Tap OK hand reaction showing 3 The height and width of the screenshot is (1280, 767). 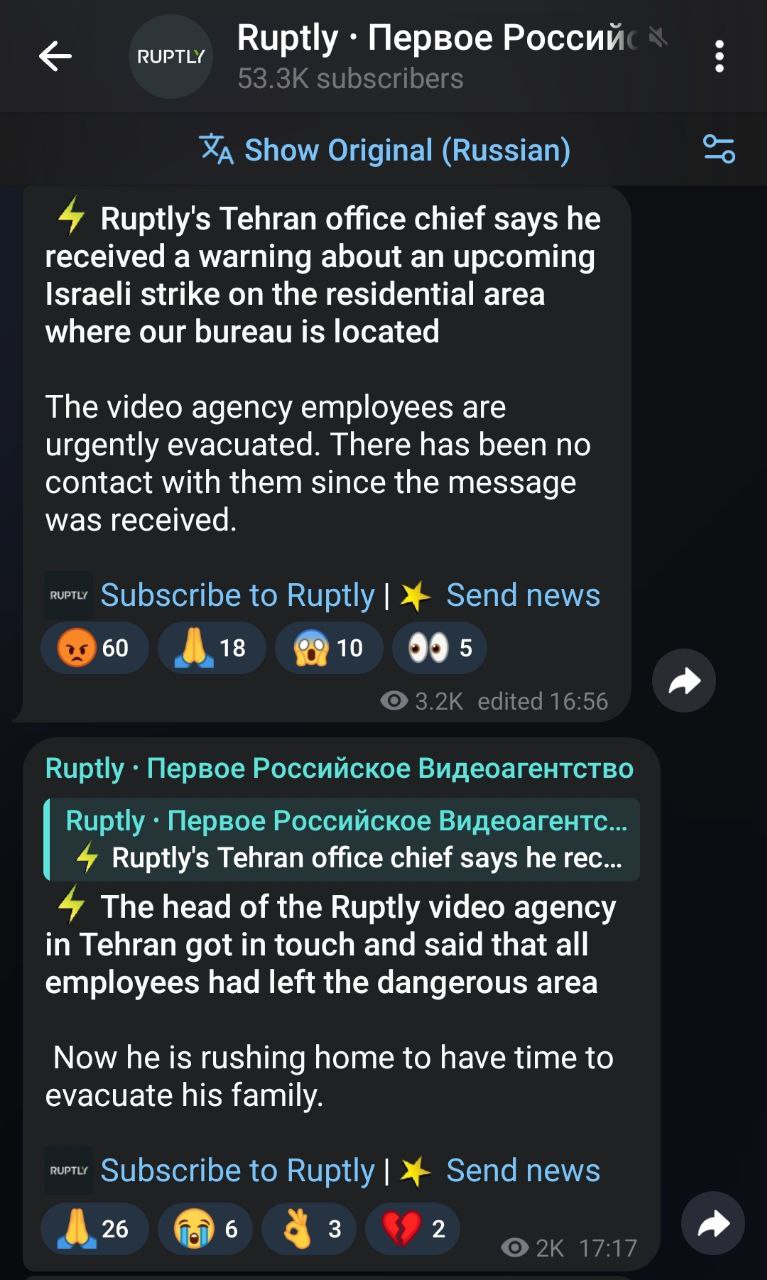(x=308, y=1228)
